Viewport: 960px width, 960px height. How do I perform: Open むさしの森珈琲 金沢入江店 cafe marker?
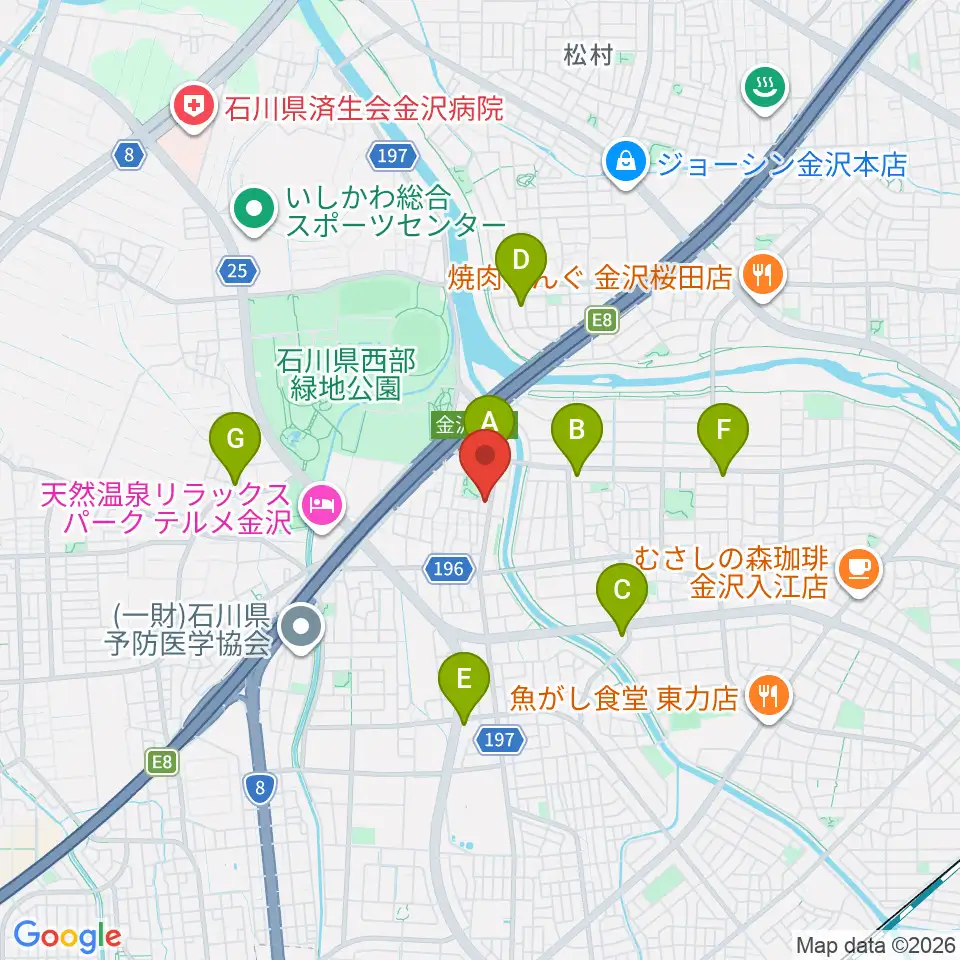point(860,572)
